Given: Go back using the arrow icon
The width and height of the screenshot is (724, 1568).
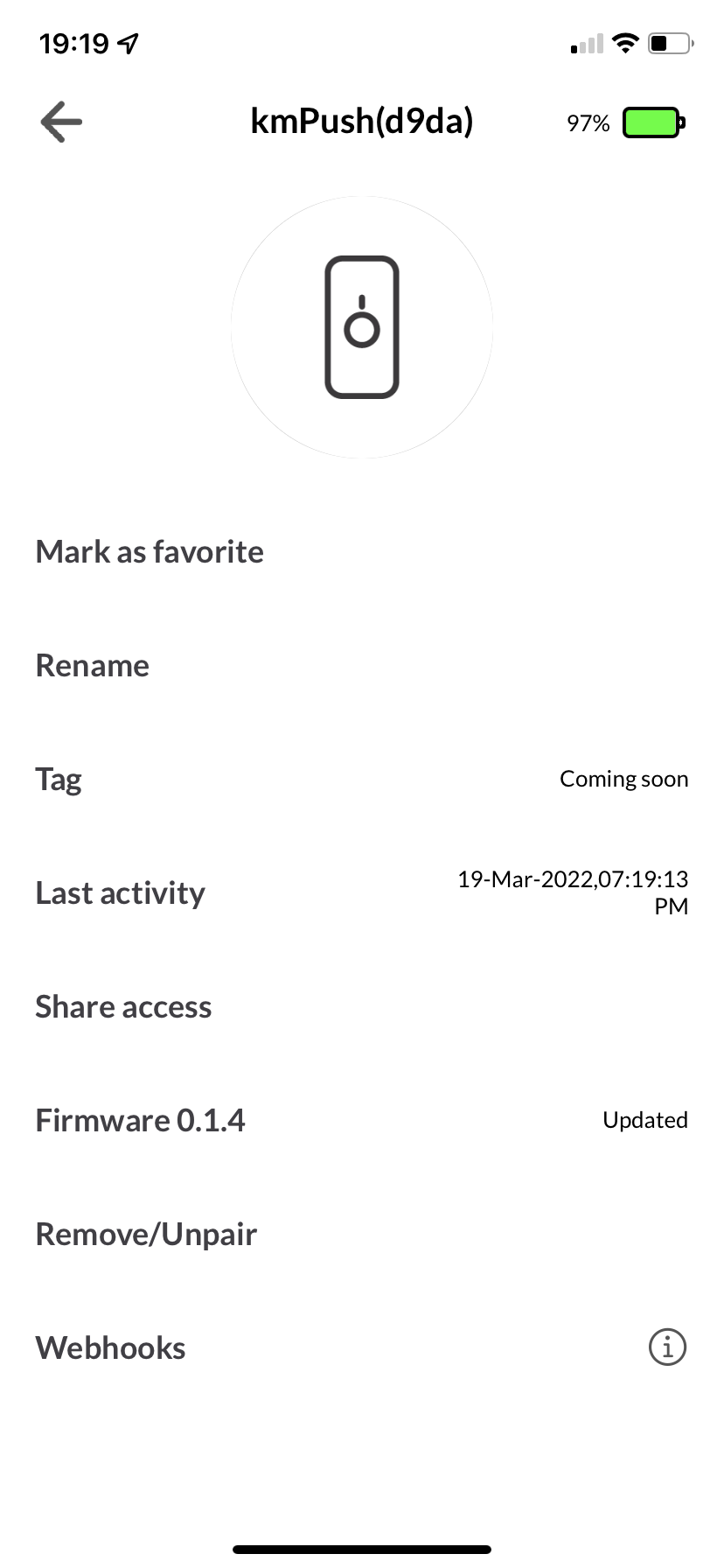Looking at the screenshot, I should 61,122.
